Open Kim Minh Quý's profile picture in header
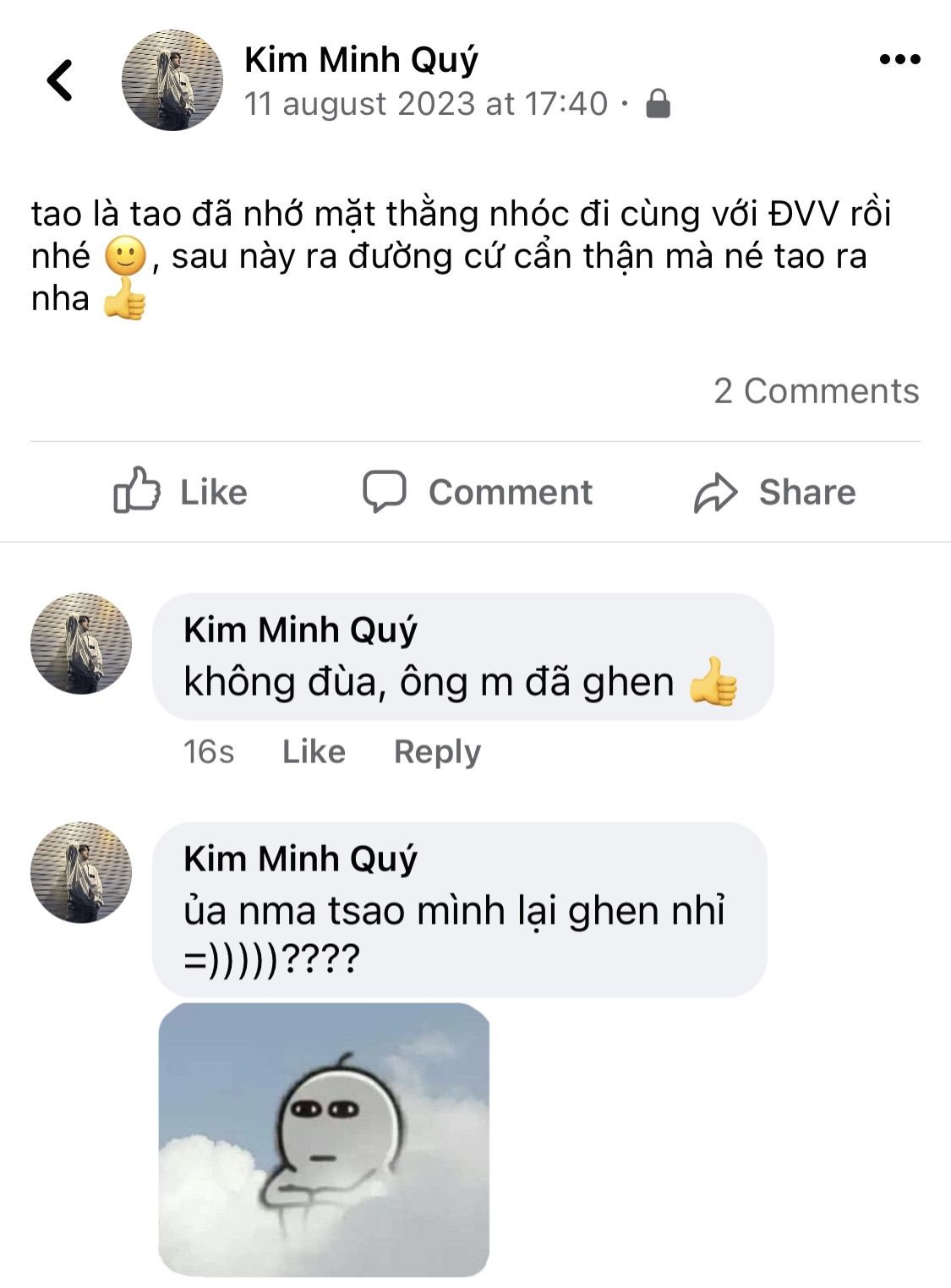Viewport: 951px width, 1288px height. coord(172,80)
